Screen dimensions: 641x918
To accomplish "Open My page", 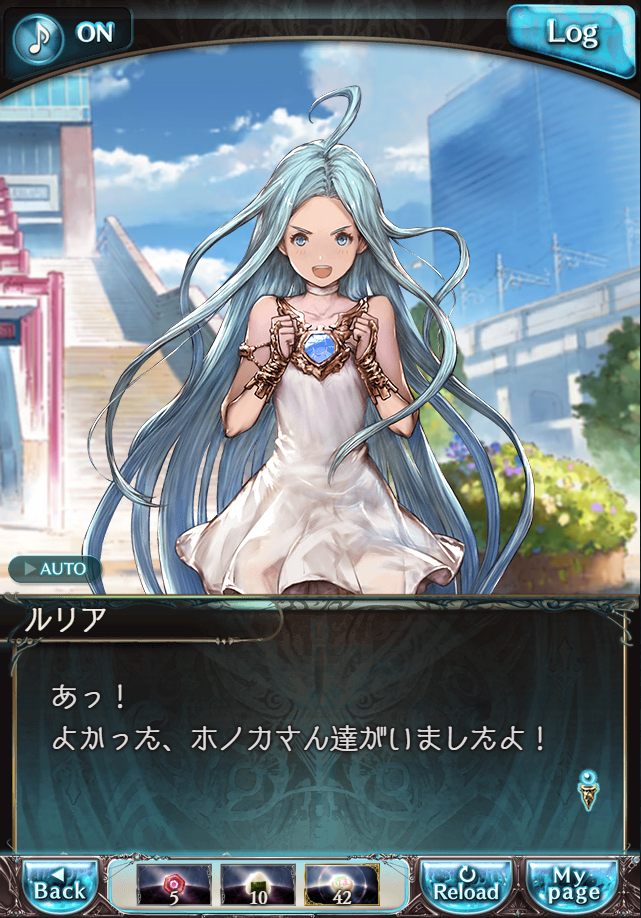I will click(572, 885).
